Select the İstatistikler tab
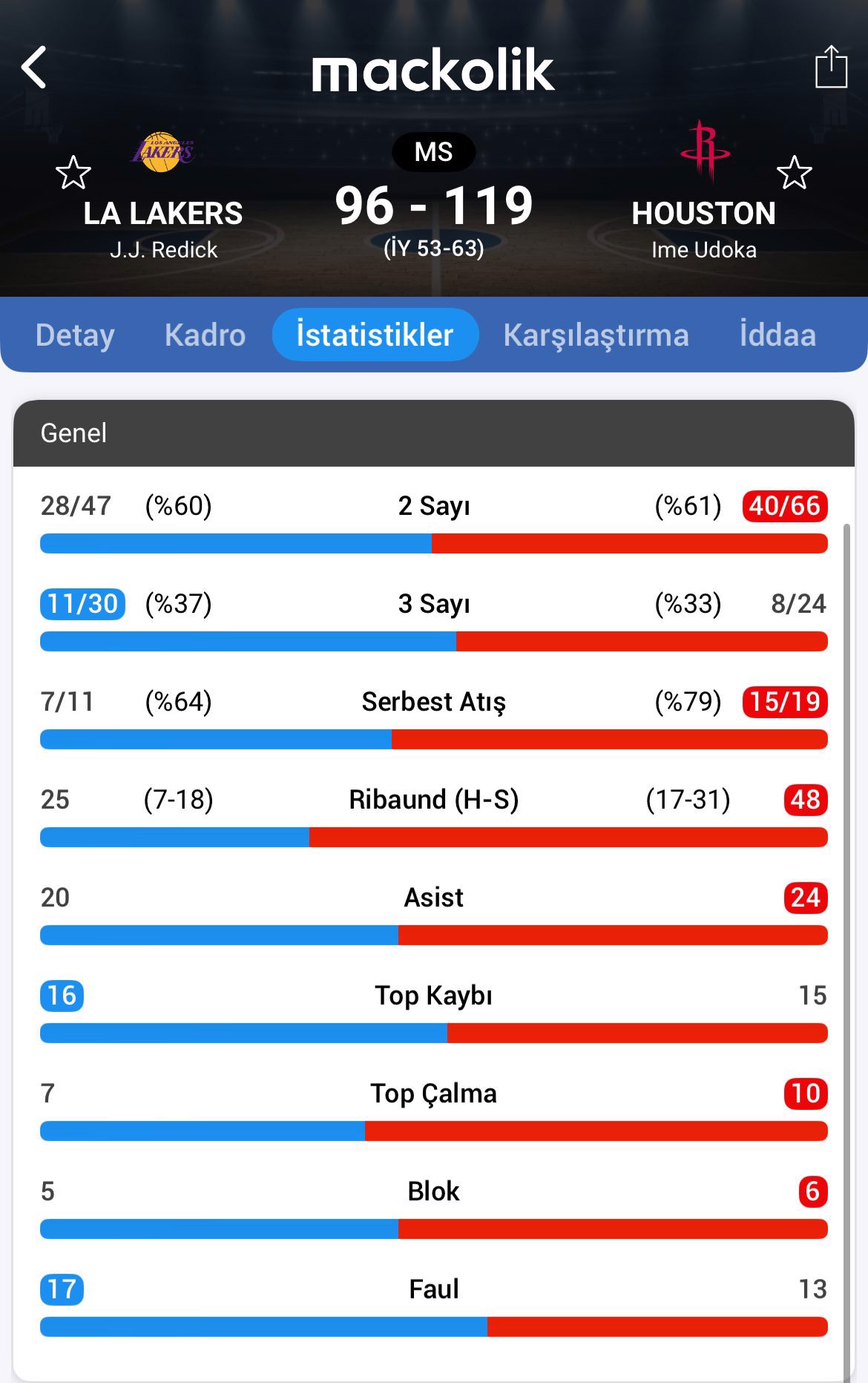The height and width of the screenshot is (1383, 868). tap(375, 335)
